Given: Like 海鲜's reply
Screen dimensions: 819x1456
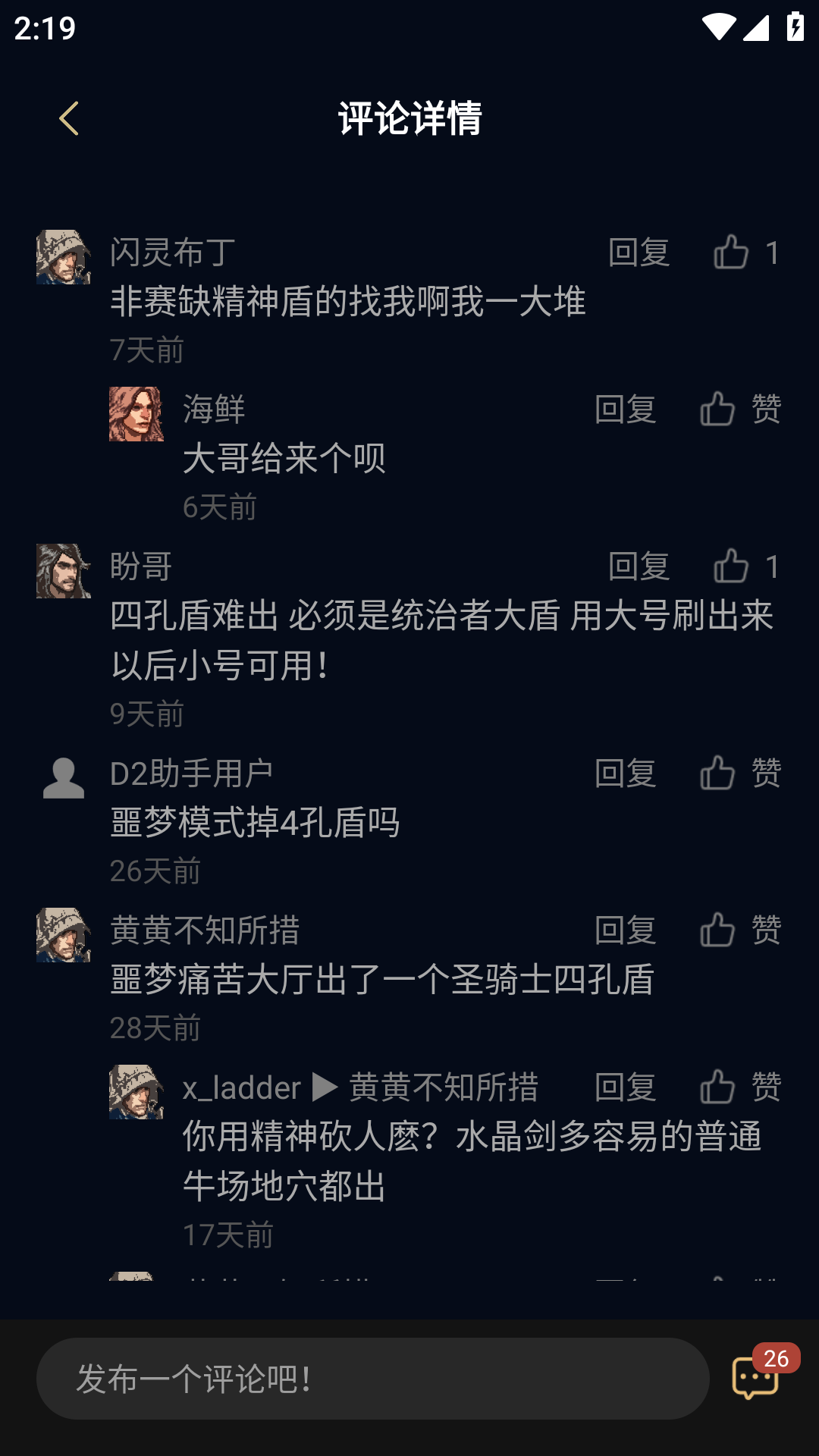Looking at the screenshot, I should [718, 409].
